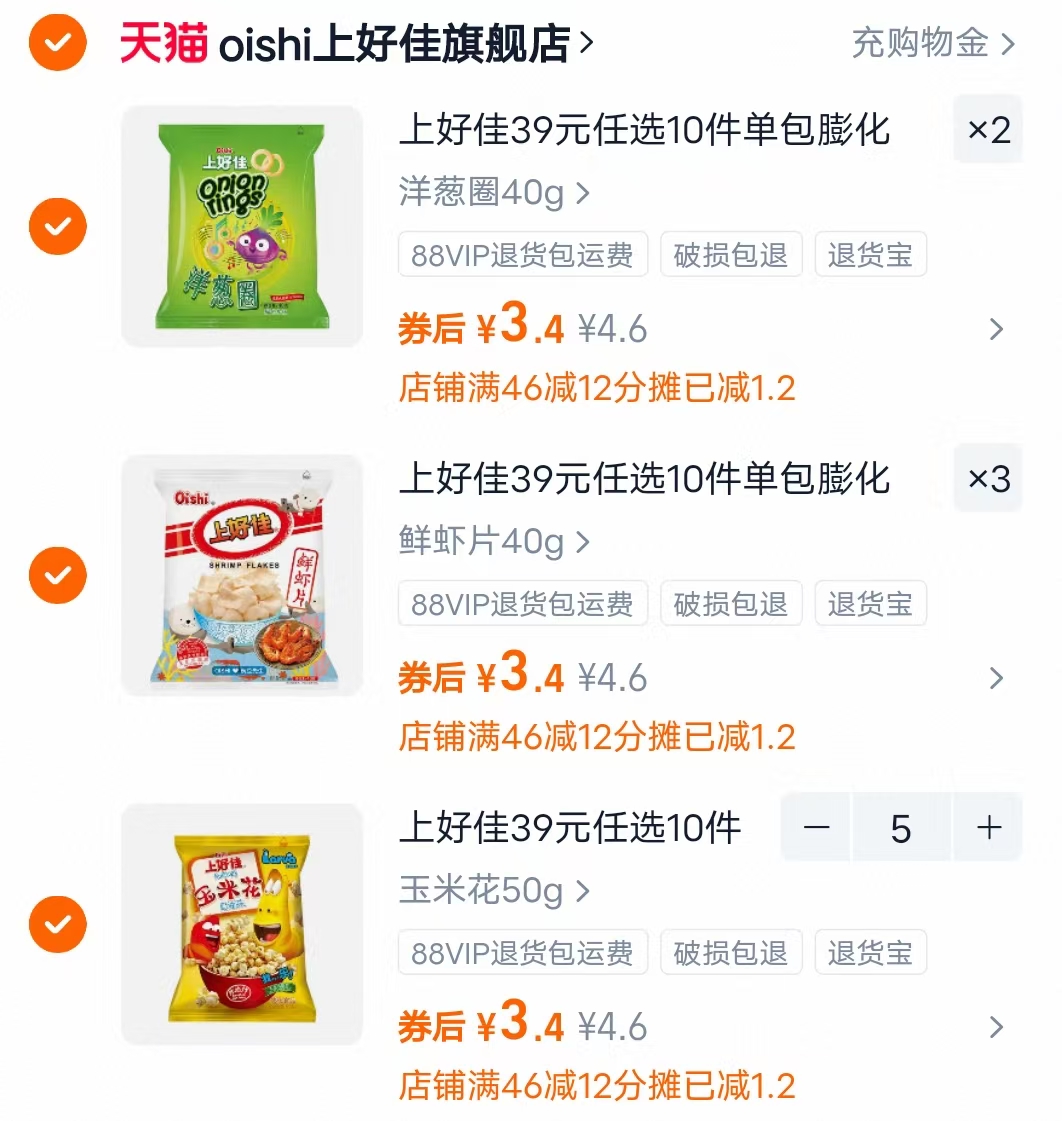
Task: Edit the ×3 quantity for 鲜虾片
Action: [988, 479]
